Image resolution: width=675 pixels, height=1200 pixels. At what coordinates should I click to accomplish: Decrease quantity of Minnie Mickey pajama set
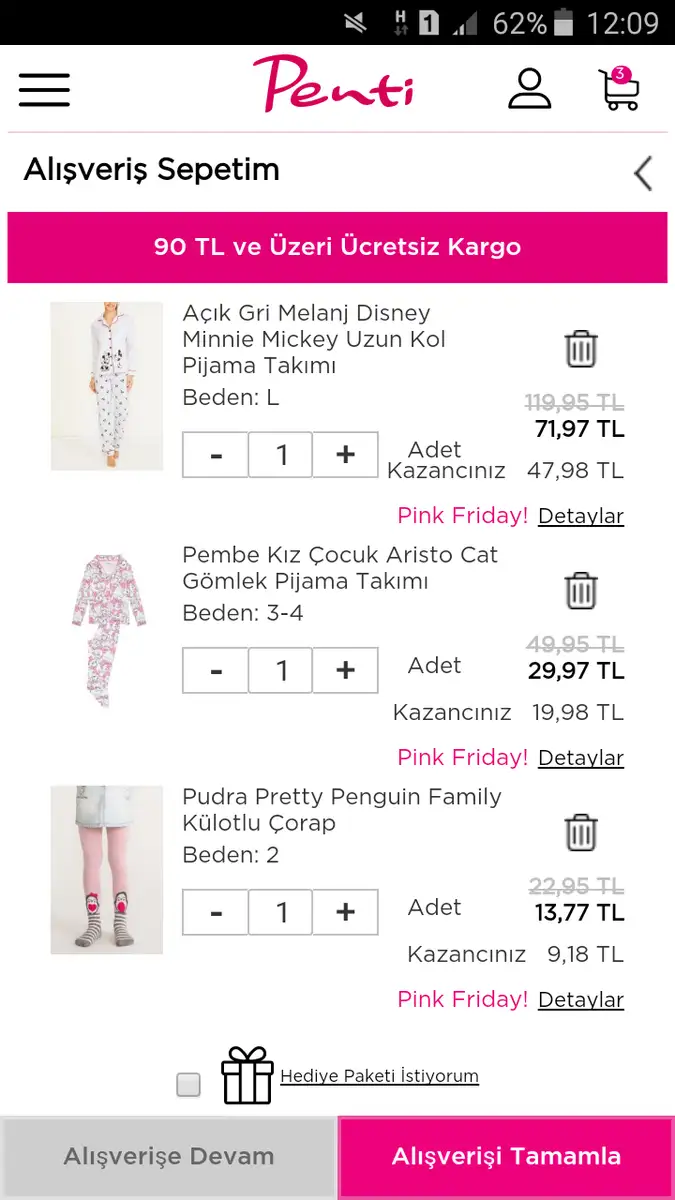click(x=216, y=455)
